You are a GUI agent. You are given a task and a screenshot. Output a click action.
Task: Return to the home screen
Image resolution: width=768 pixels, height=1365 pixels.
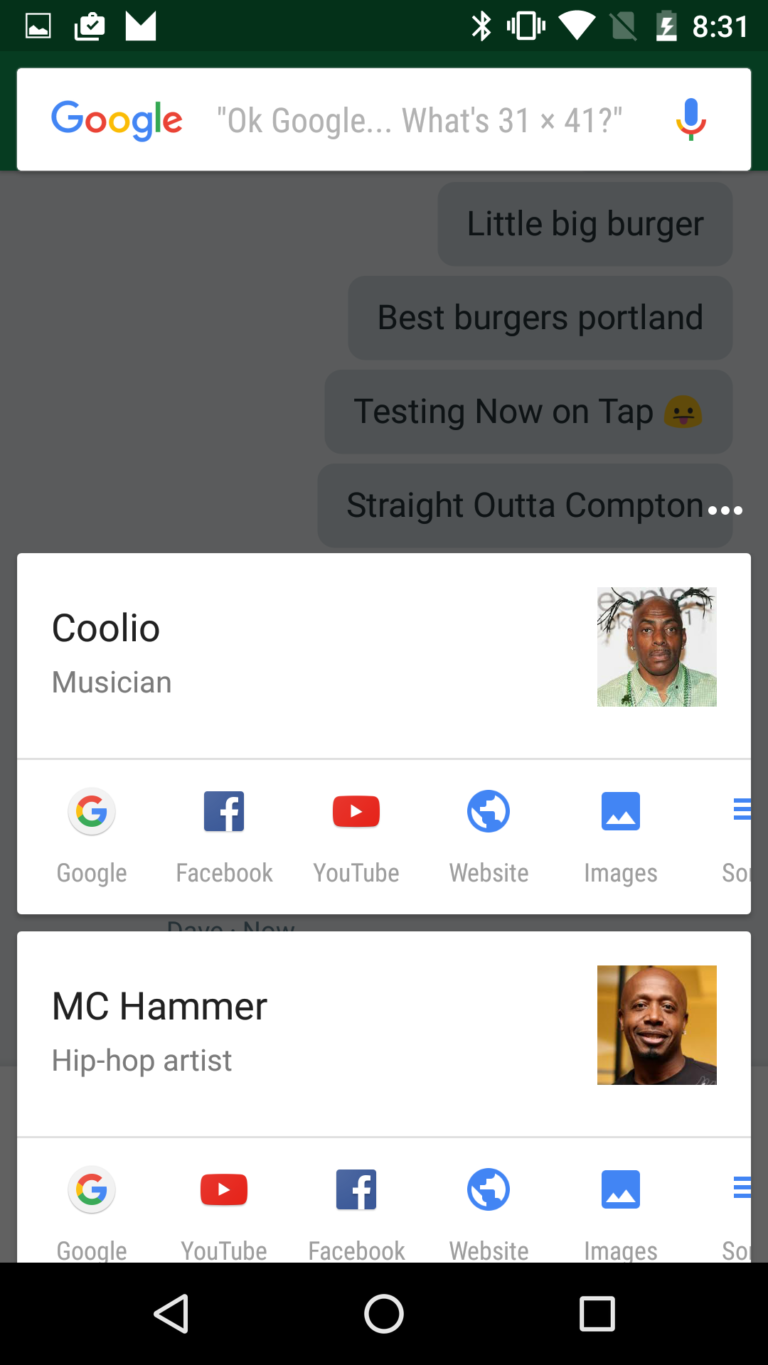point(384,1314)
